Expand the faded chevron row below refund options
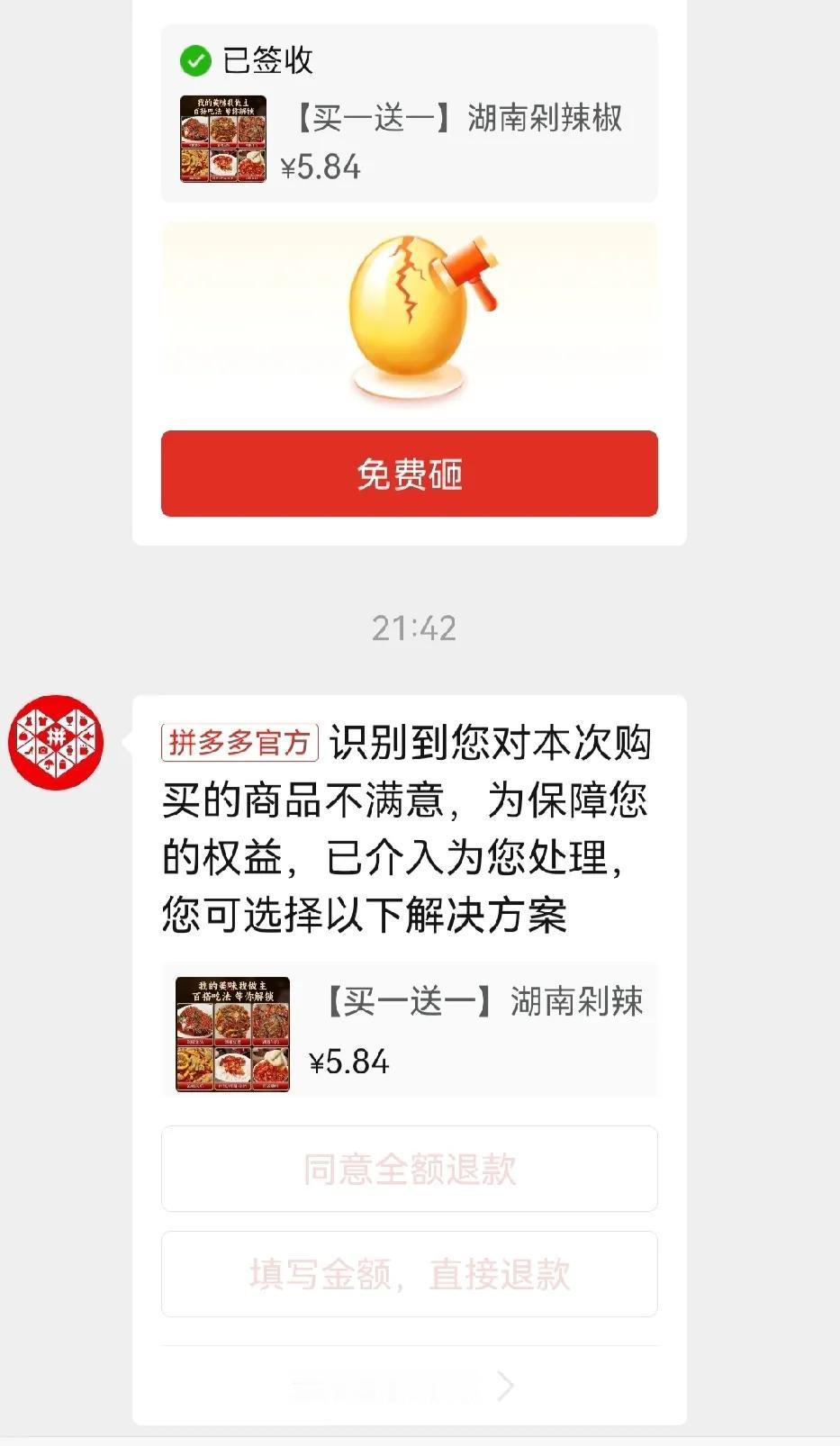Image resolution: width=840 pixels, height=1446 pixels. tap(409, 1387)
